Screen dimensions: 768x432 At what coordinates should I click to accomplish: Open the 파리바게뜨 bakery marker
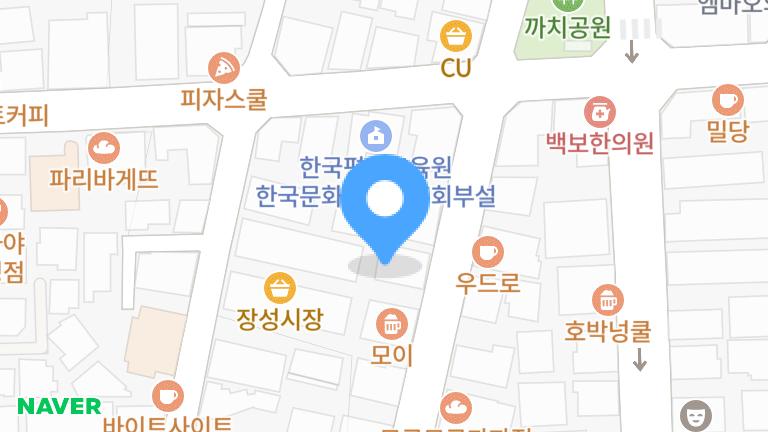point(103,150)
